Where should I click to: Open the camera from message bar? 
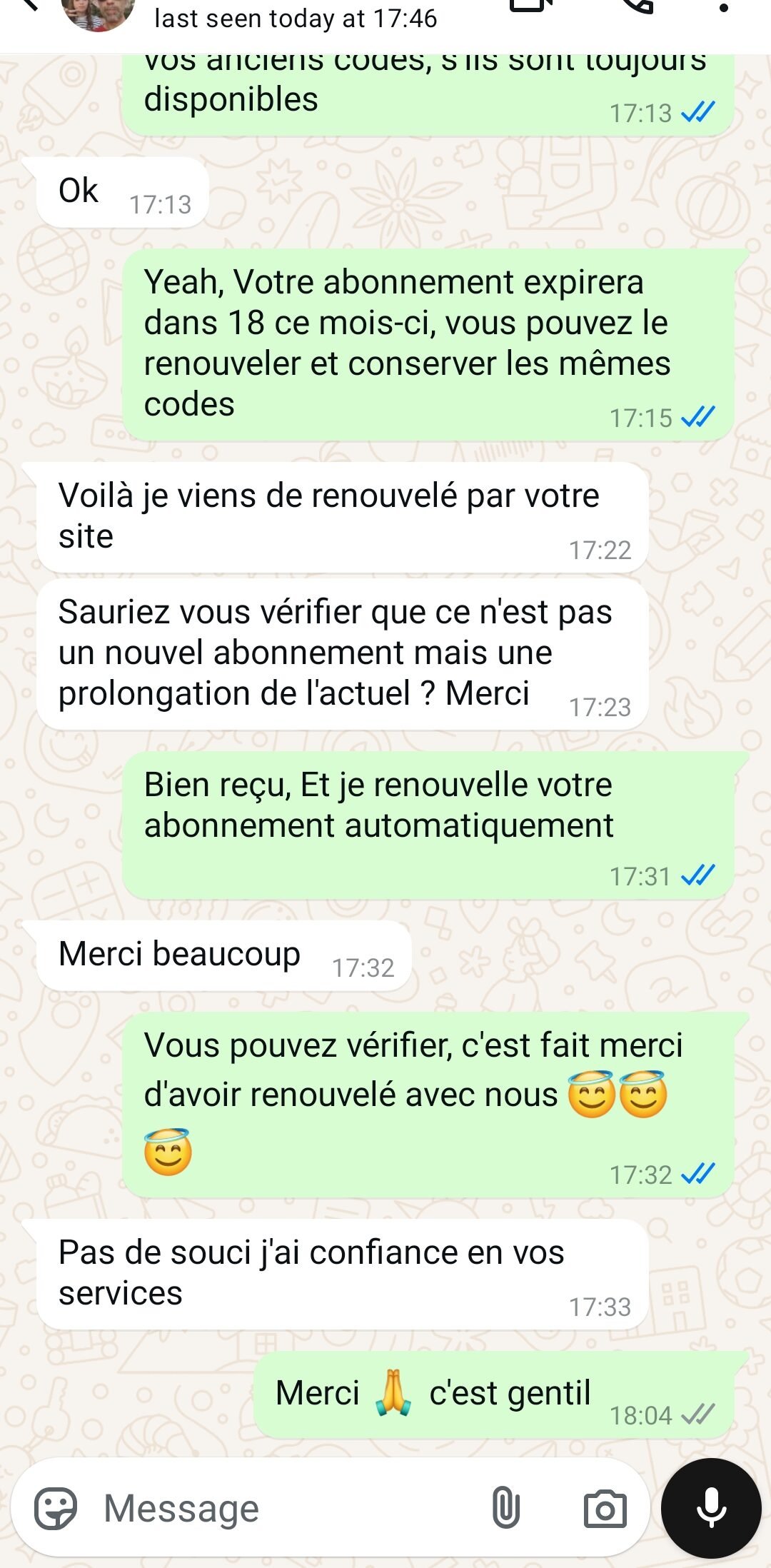pos(605,1509)
